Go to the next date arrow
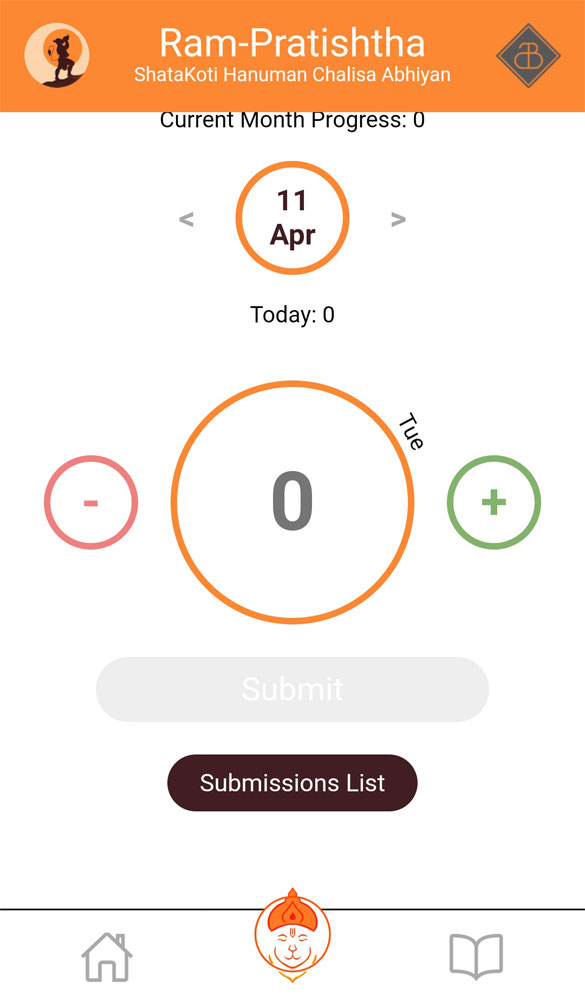The height and width of the screenshot is (1000, 585). (398, 220)
